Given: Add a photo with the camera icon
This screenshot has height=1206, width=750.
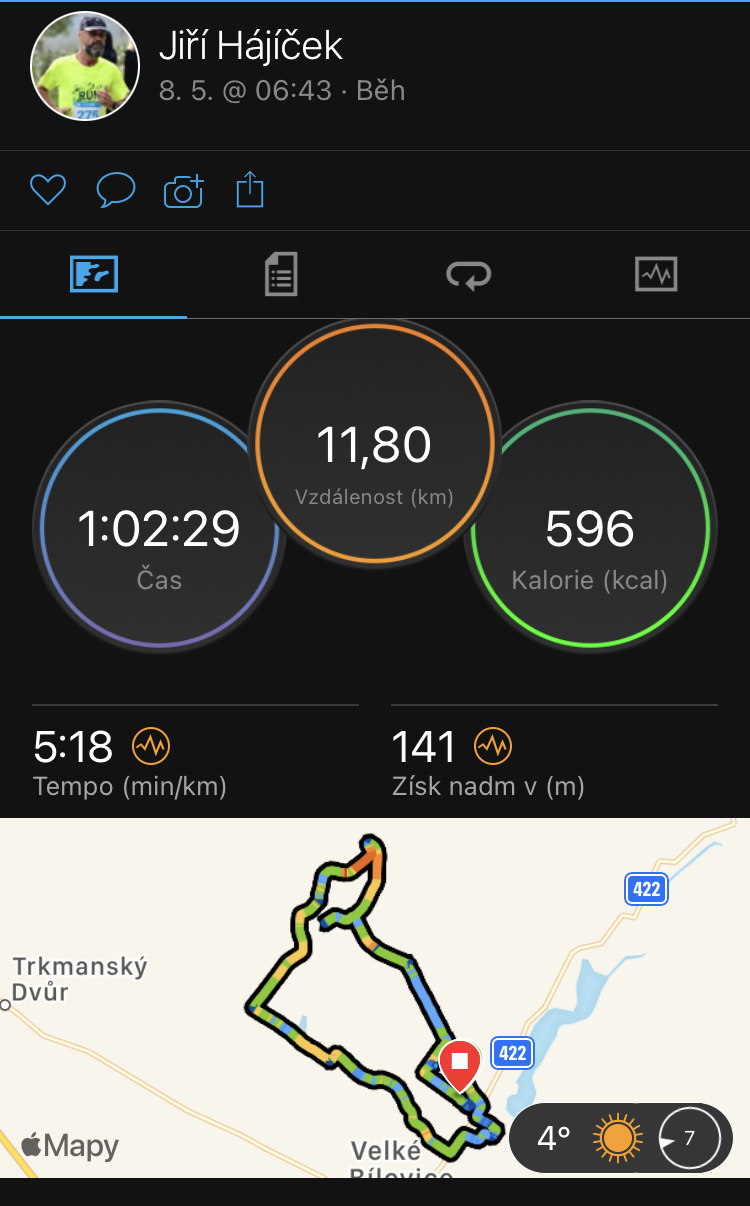Looking at the screenshot, I should pyautogui.click(x=184, y=190).
